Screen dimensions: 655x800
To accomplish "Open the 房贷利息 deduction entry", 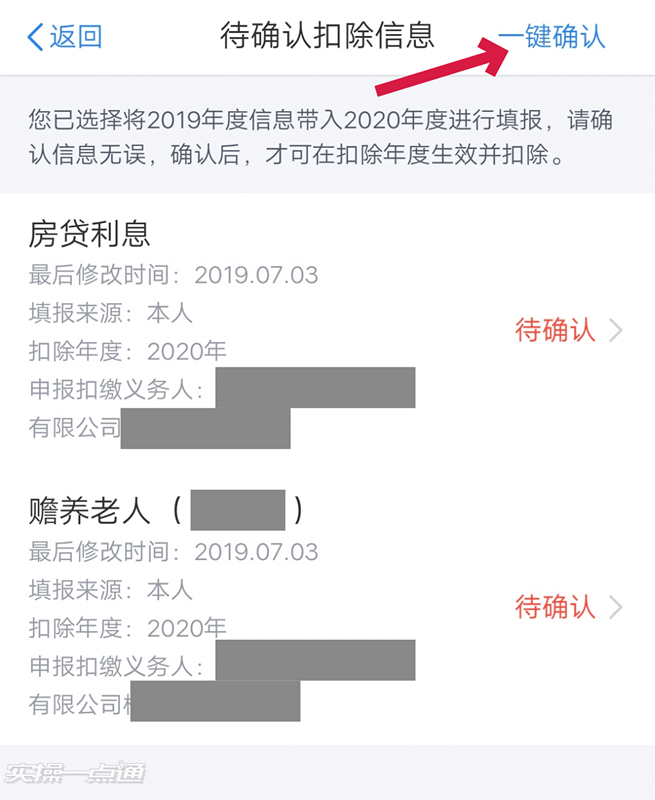I will (x=568, y=331).
